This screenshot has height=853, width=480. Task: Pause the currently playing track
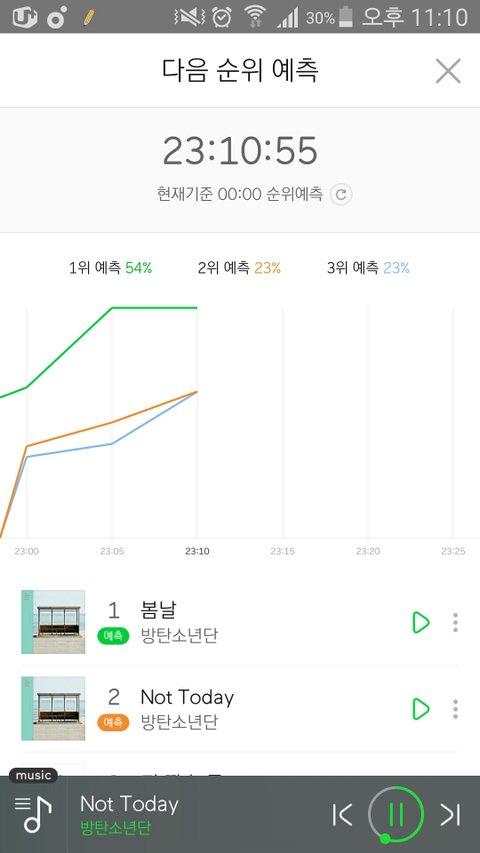coord(396,814)
